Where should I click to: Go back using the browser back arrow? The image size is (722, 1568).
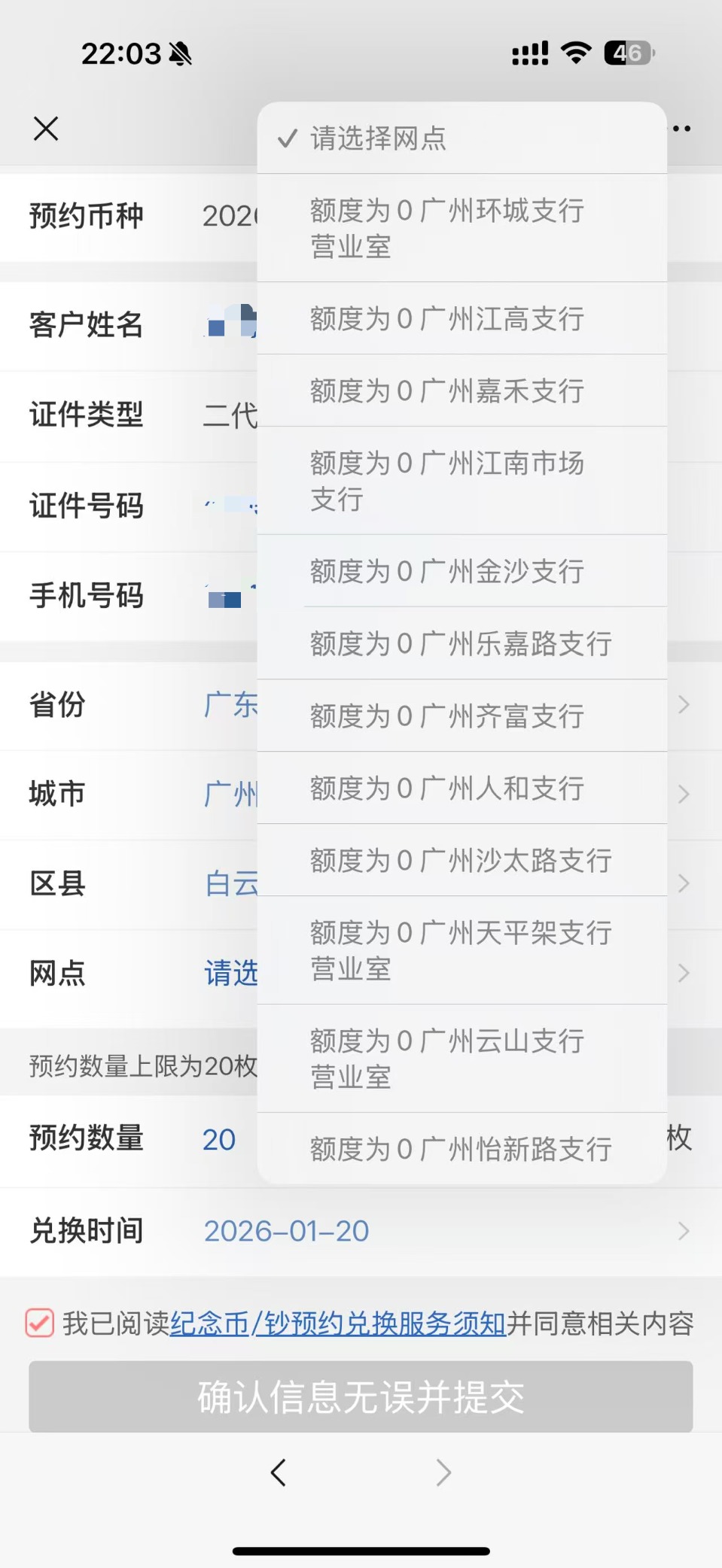(279, 1472)
